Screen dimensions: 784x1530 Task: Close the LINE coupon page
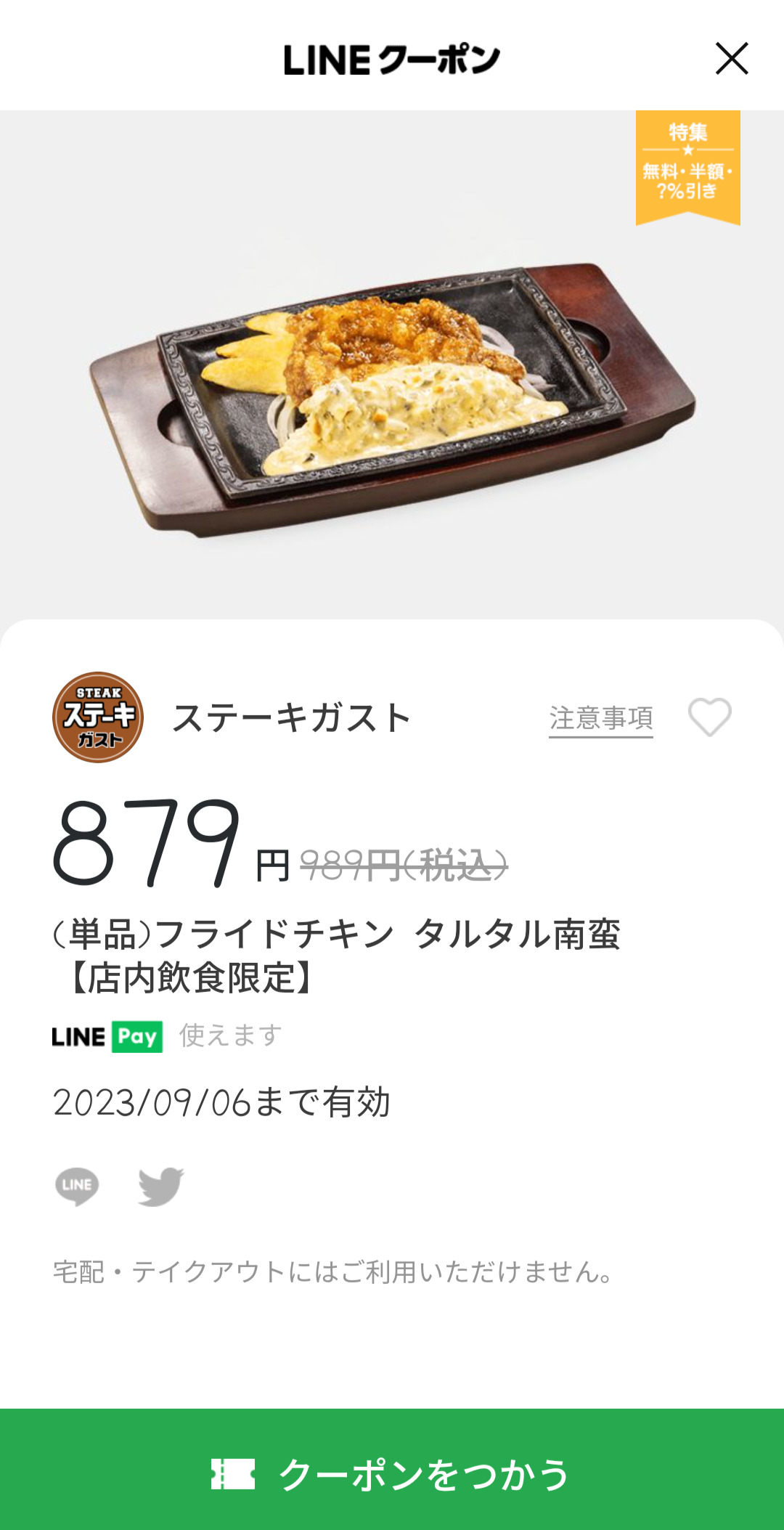[731, 59]
